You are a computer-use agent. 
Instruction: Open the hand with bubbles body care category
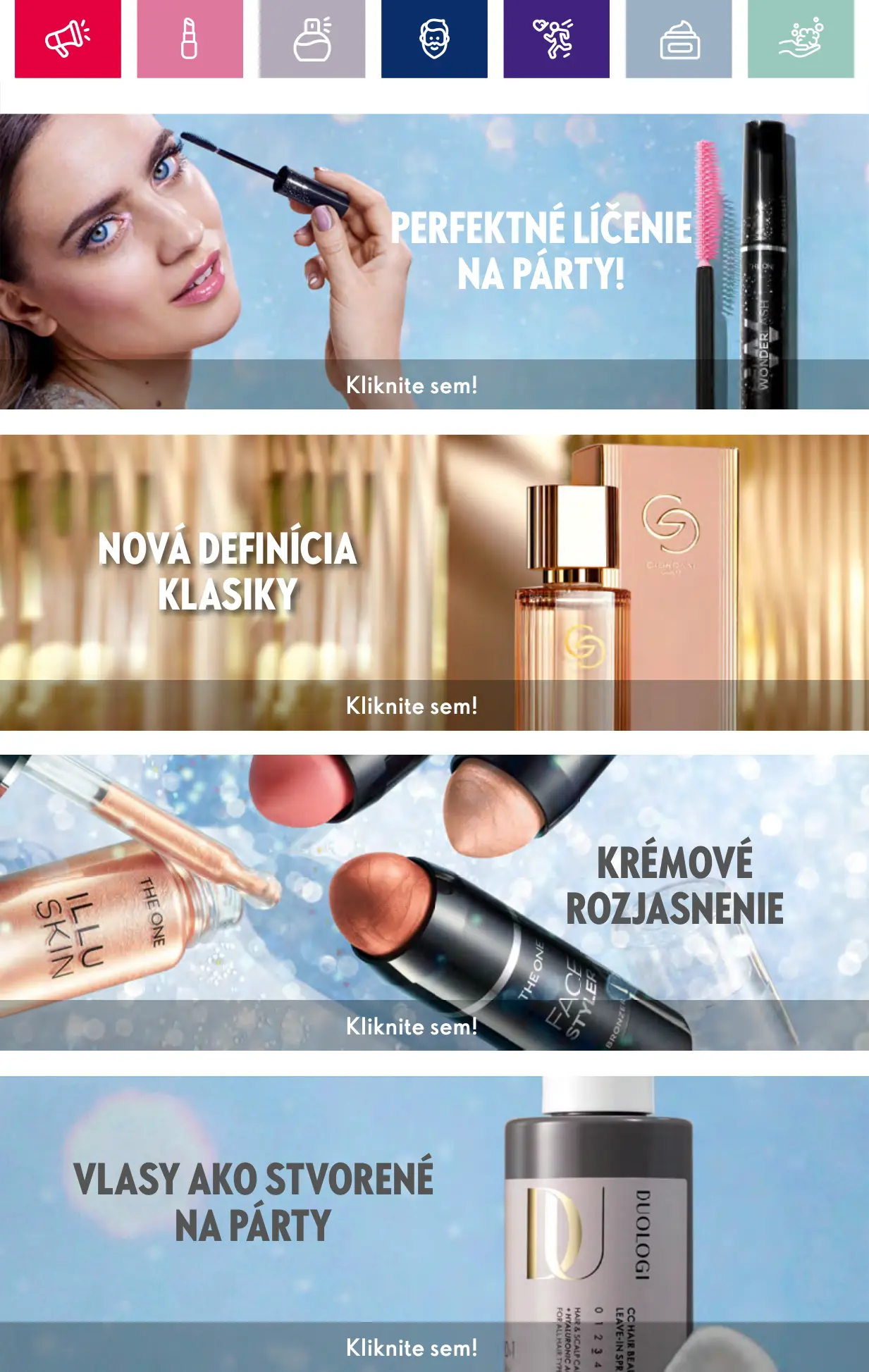click(801, 39)
